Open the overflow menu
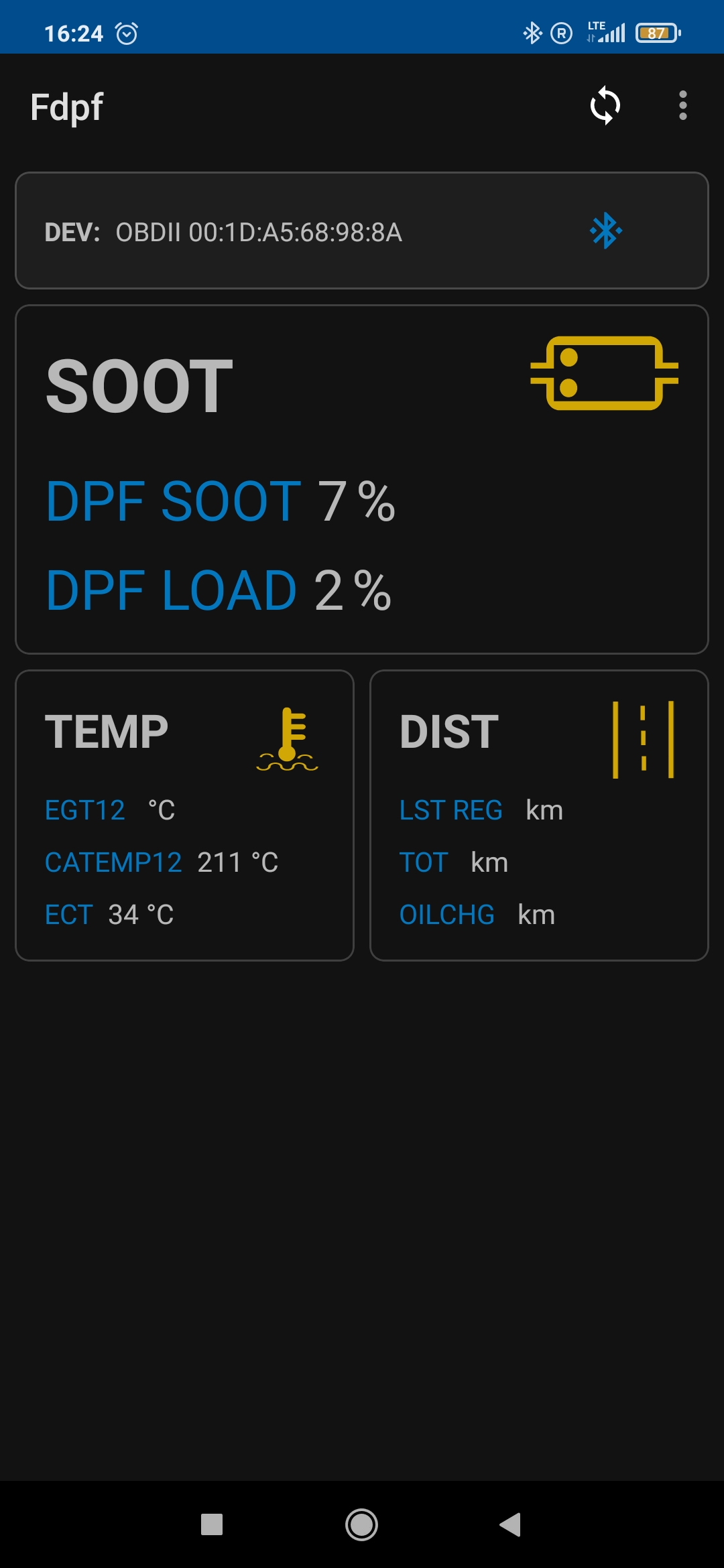The width and height of the screenshot is (724, 1568). click(x=682, y=106)
